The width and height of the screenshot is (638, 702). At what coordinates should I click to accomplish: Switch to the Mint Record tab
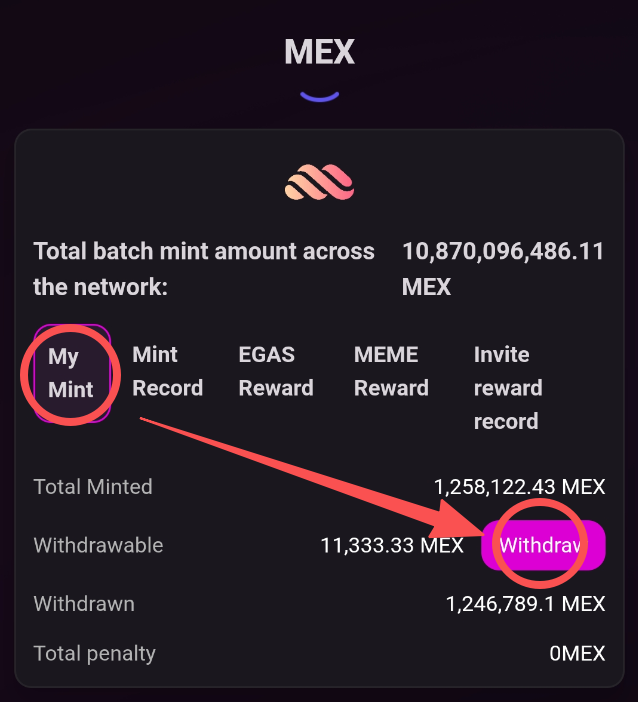click(x=167, y=371)
